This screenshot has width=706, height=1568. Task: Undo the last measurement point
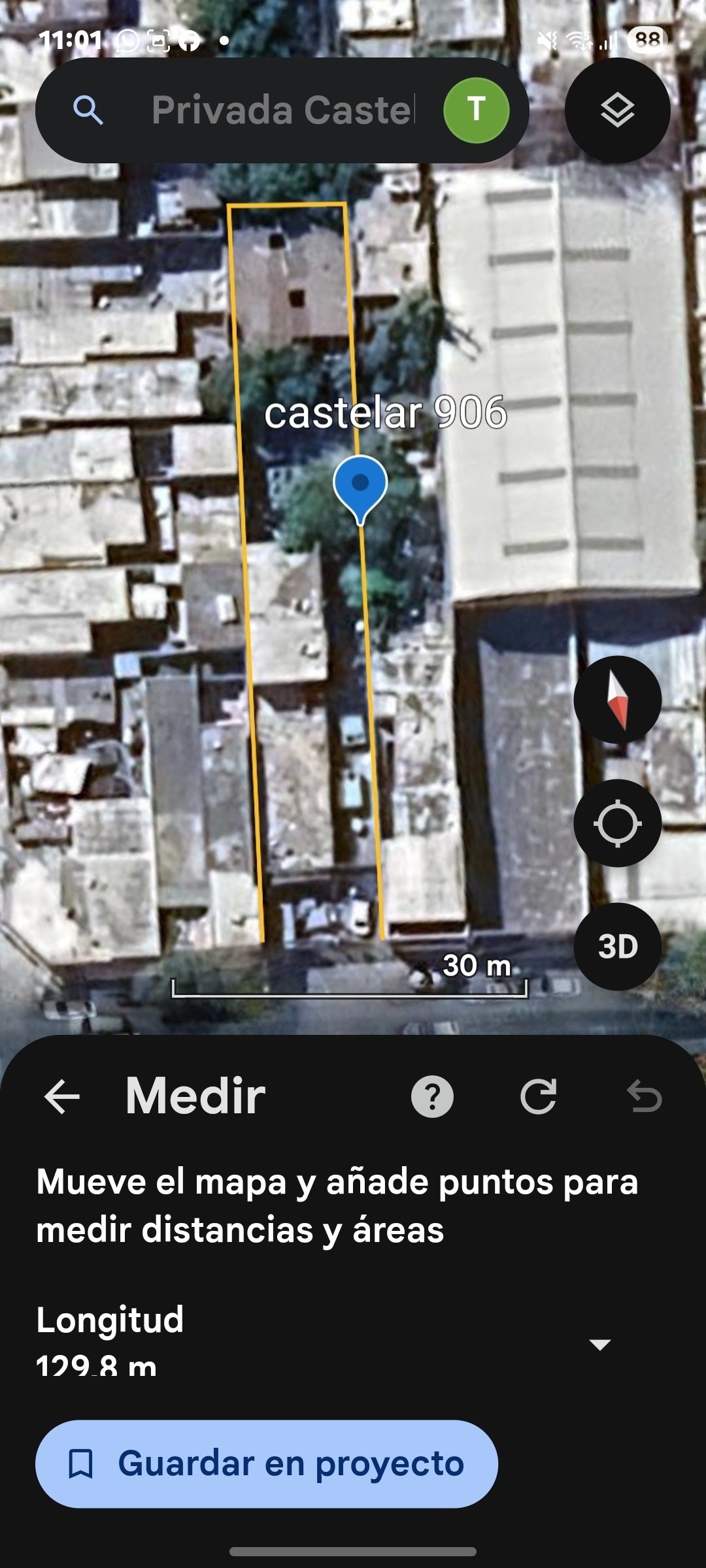(x=644, y=1096)
